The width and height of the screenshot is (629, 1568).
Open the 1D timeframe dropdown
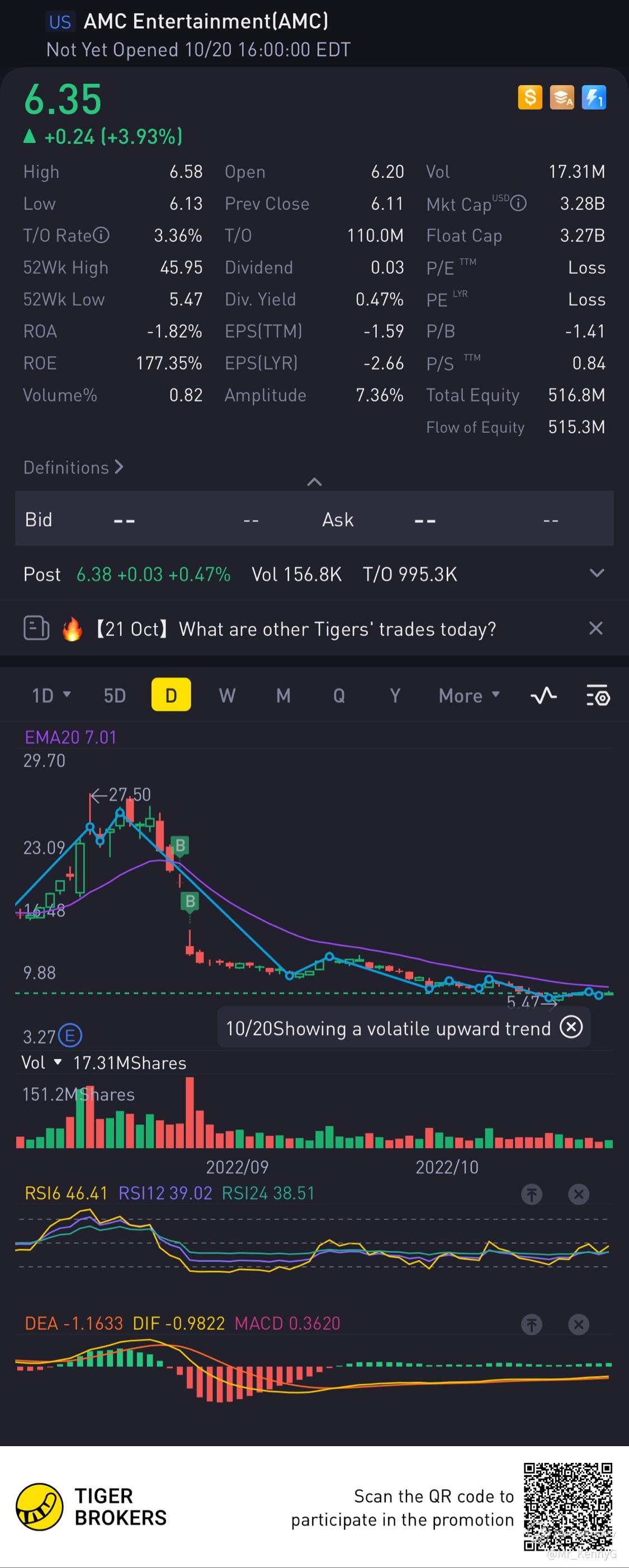coord(51,695)
